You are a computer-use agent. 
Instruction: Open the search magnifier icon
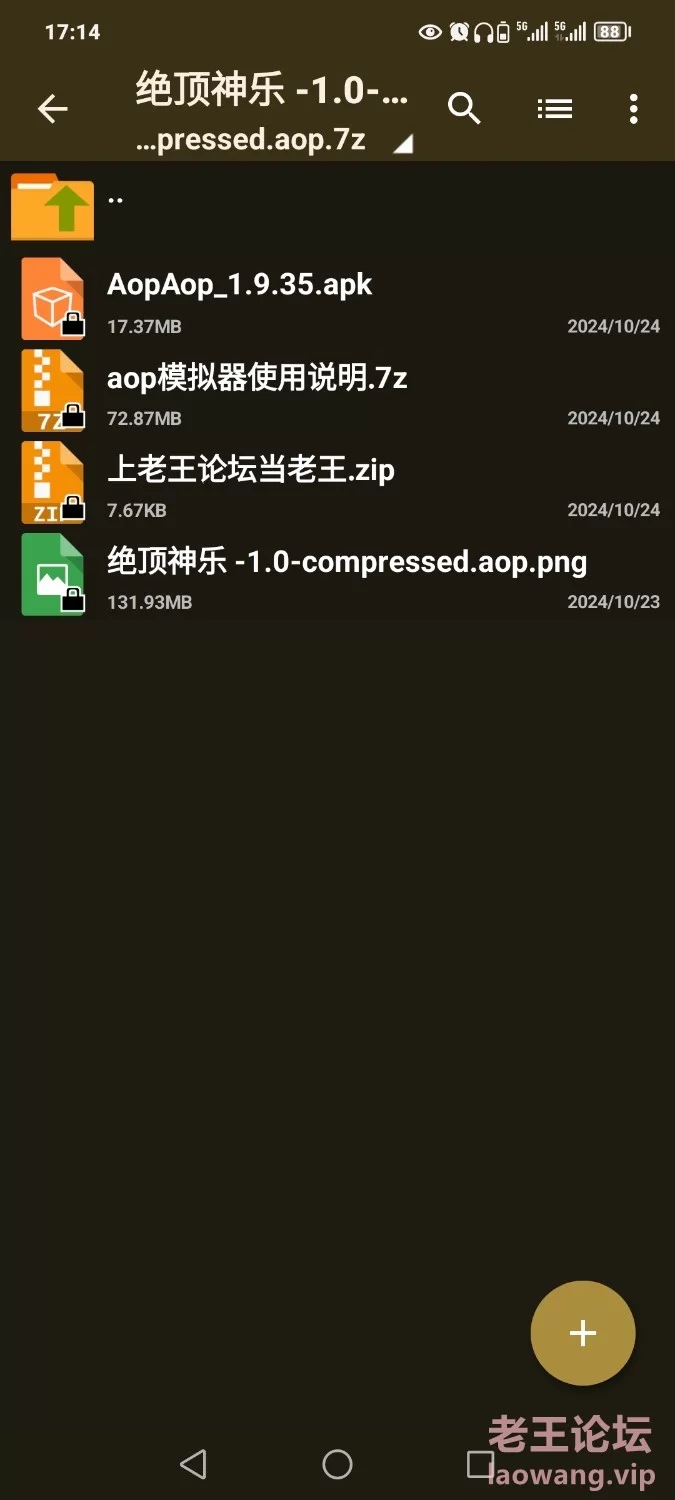(464, 109)
